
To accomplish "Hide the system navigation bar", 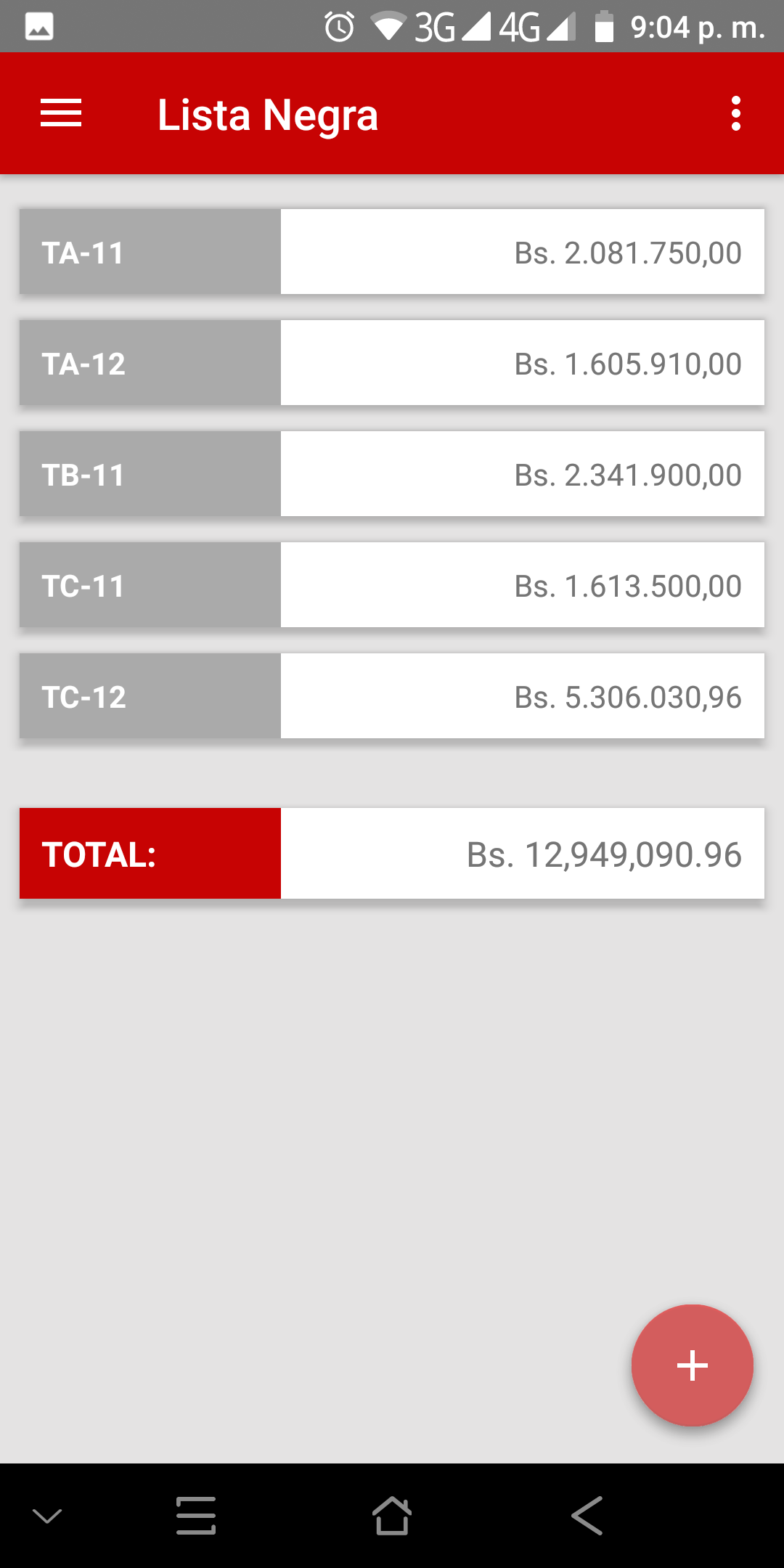I will 47,1516.
